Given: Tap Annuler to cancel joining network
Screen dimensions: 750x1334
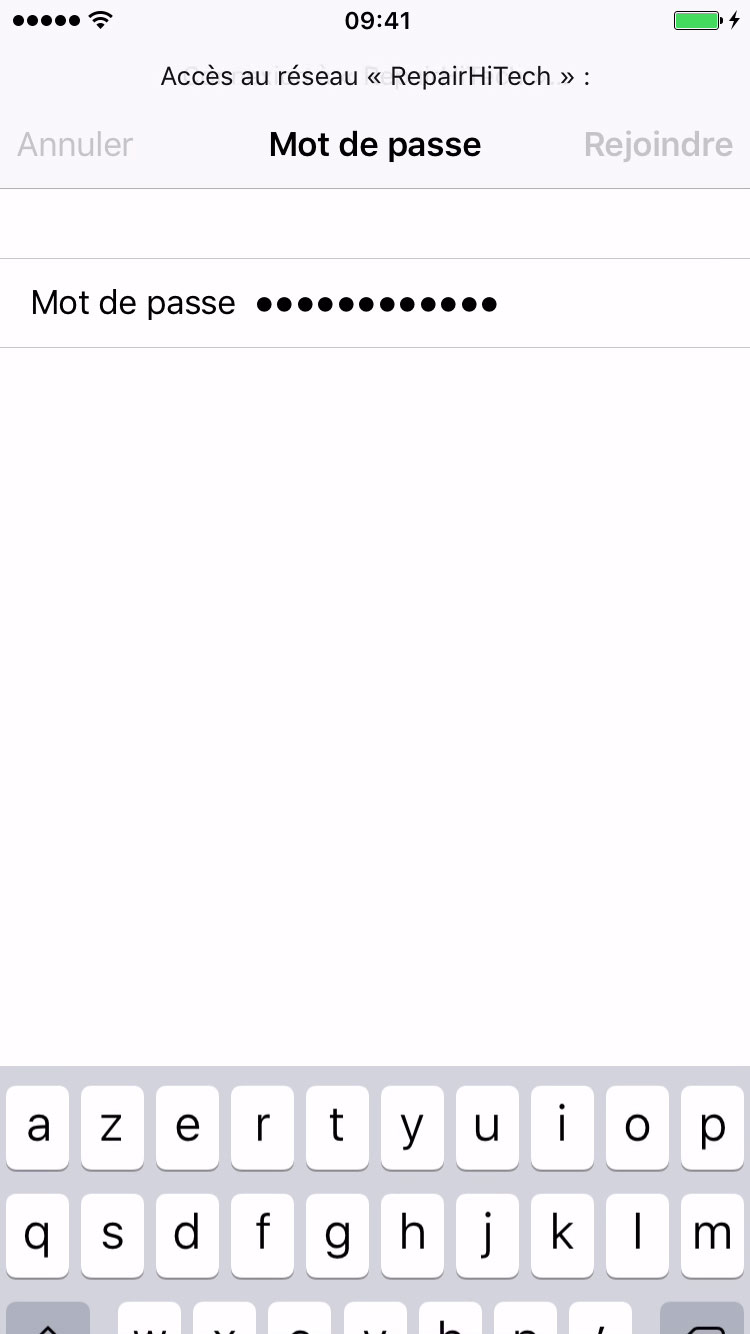Looking at the screenshot, I should pos(75,145).
